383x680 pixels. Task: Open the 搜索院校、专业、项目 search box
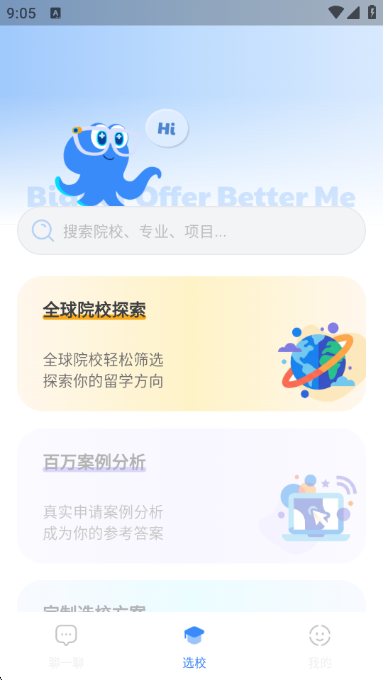pyautogui.click(x=191, y=231)
